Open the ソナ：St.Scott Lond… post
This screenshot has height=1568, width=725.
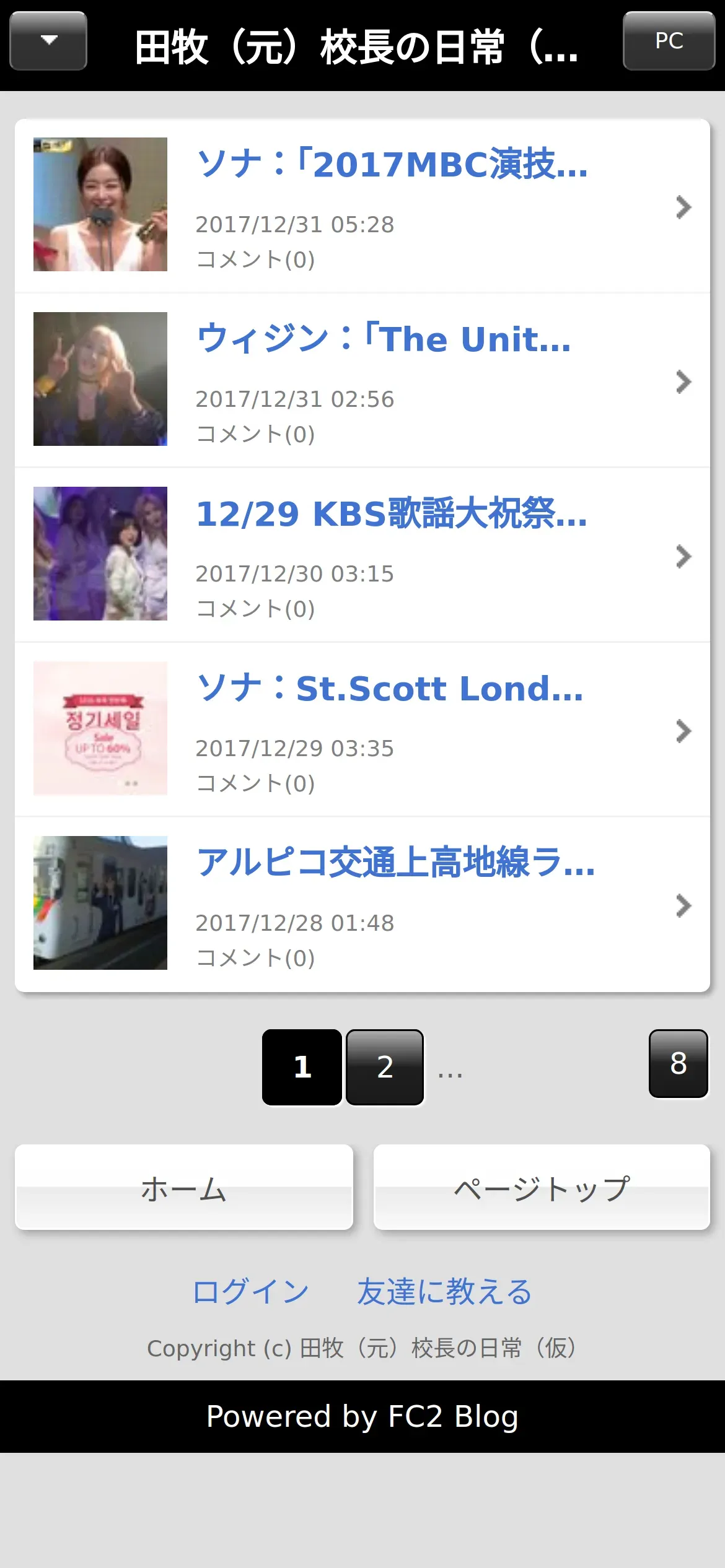pyautogui.click(x=389, y=689)
